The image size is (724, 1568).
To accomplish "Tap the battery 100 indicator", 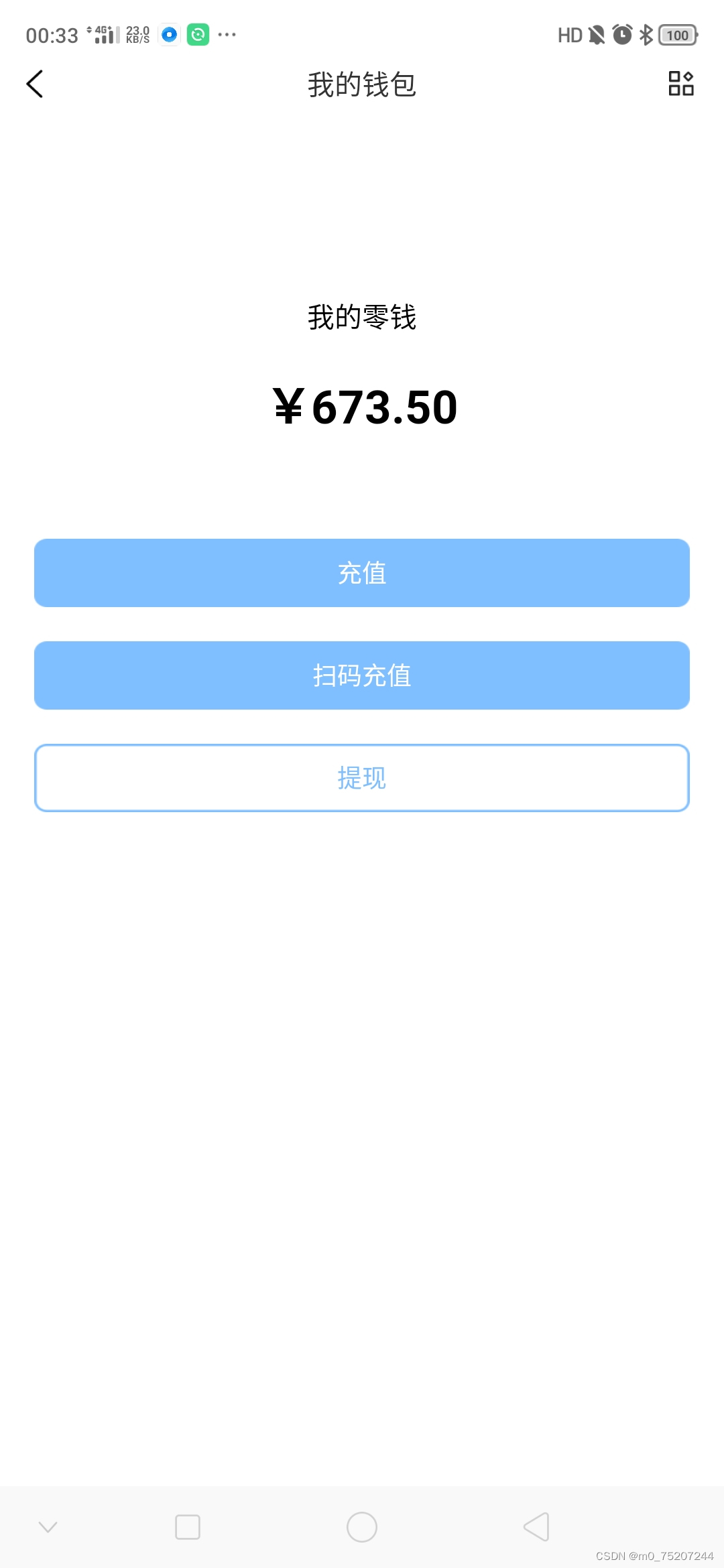I will click(x=677, y=35).
